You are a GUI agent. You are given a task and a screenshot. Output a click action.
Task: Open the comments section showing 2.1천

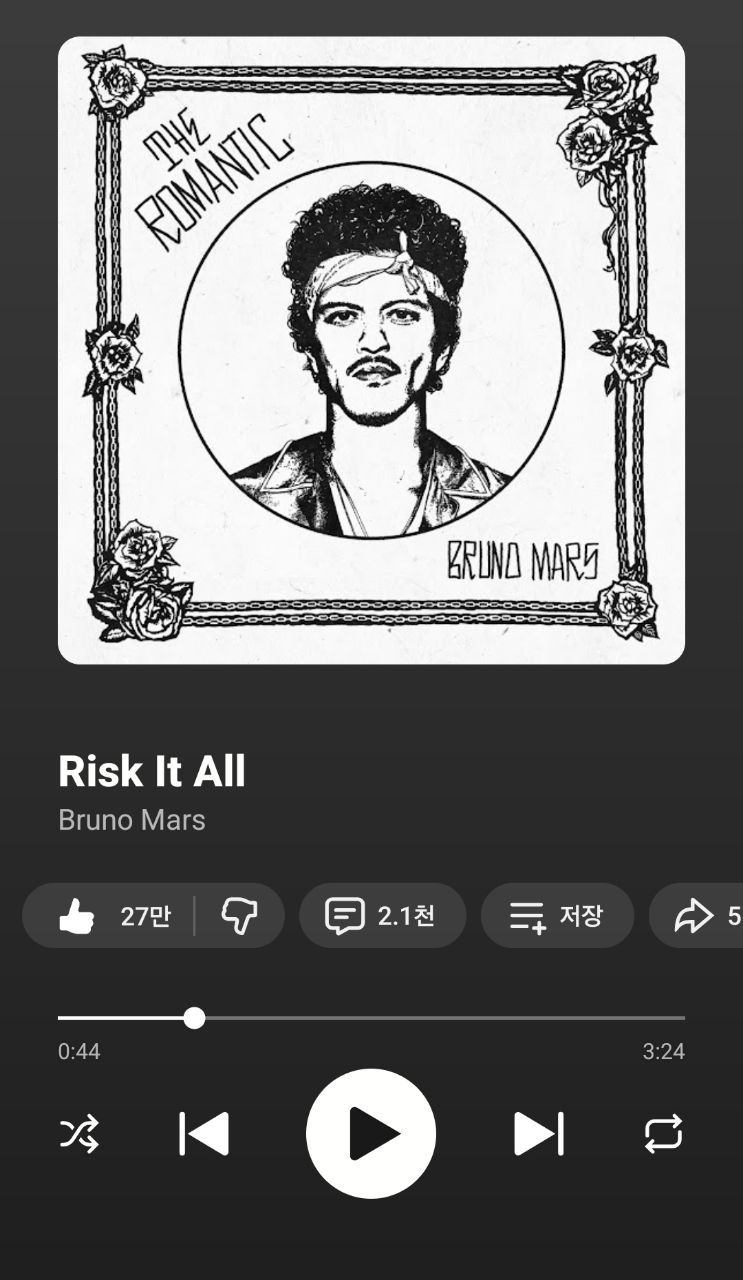[383, 915]
